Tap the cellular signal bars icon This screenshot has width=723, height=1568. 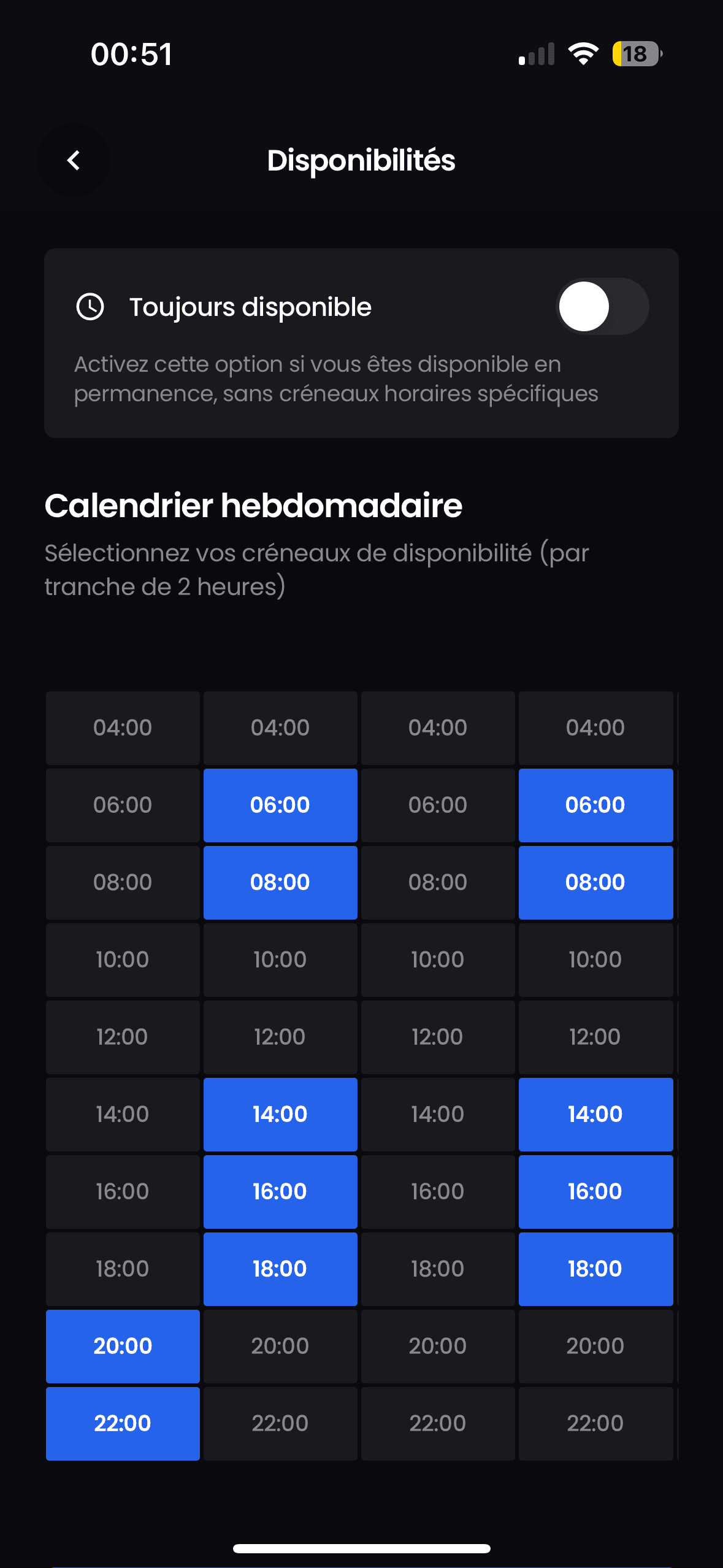coord(536,54)
